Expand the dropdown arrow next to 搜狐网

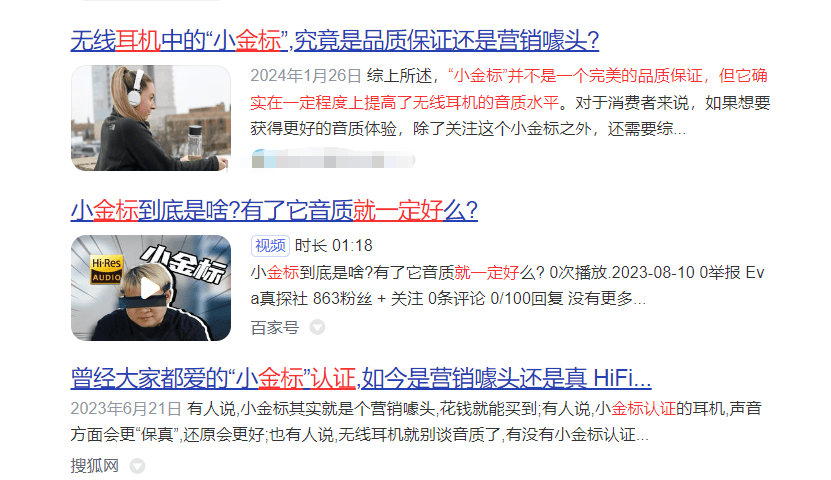138,466
